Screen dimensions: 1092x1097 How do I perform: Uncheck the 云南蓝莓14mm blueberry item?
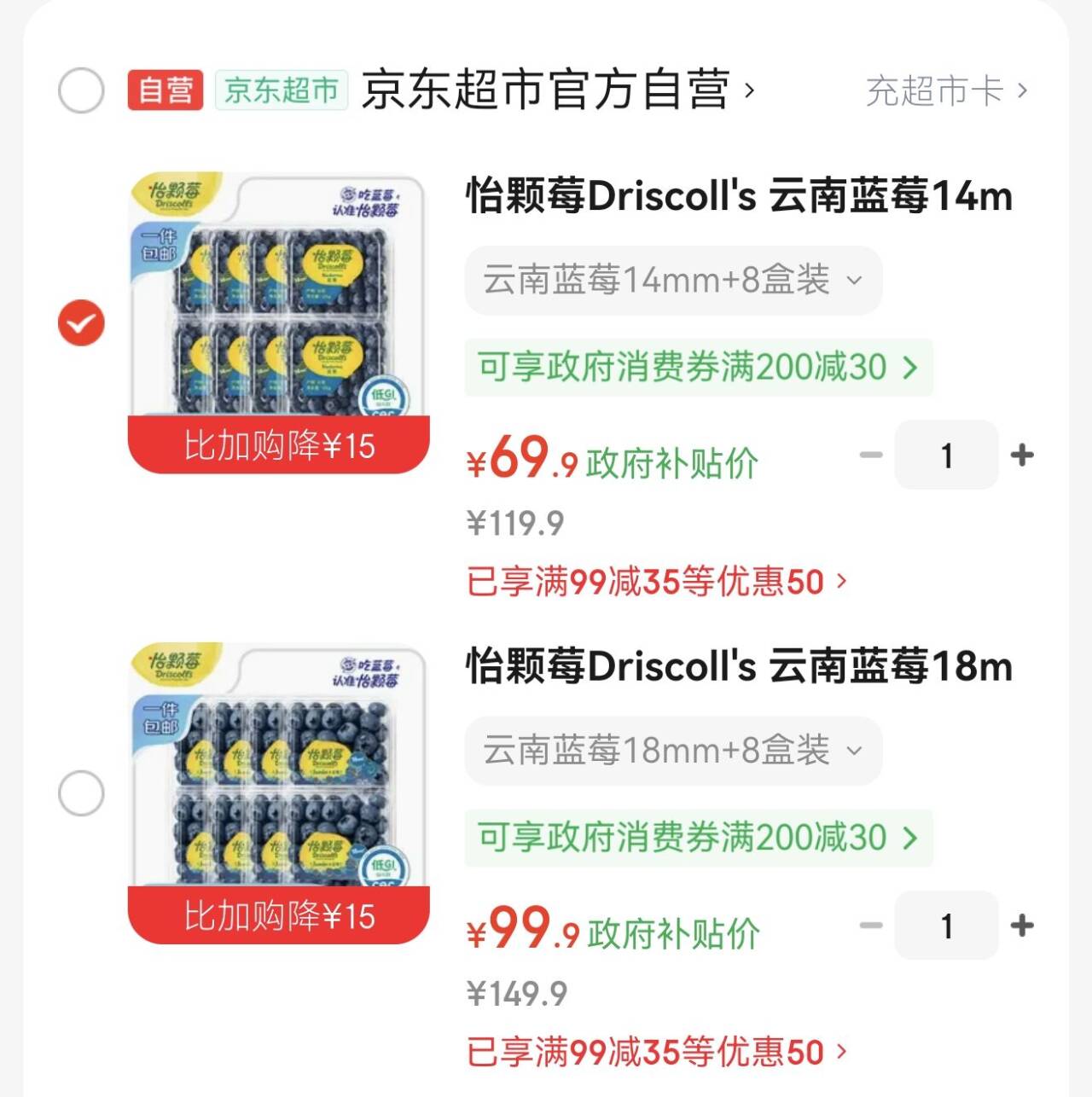(81, 323)
